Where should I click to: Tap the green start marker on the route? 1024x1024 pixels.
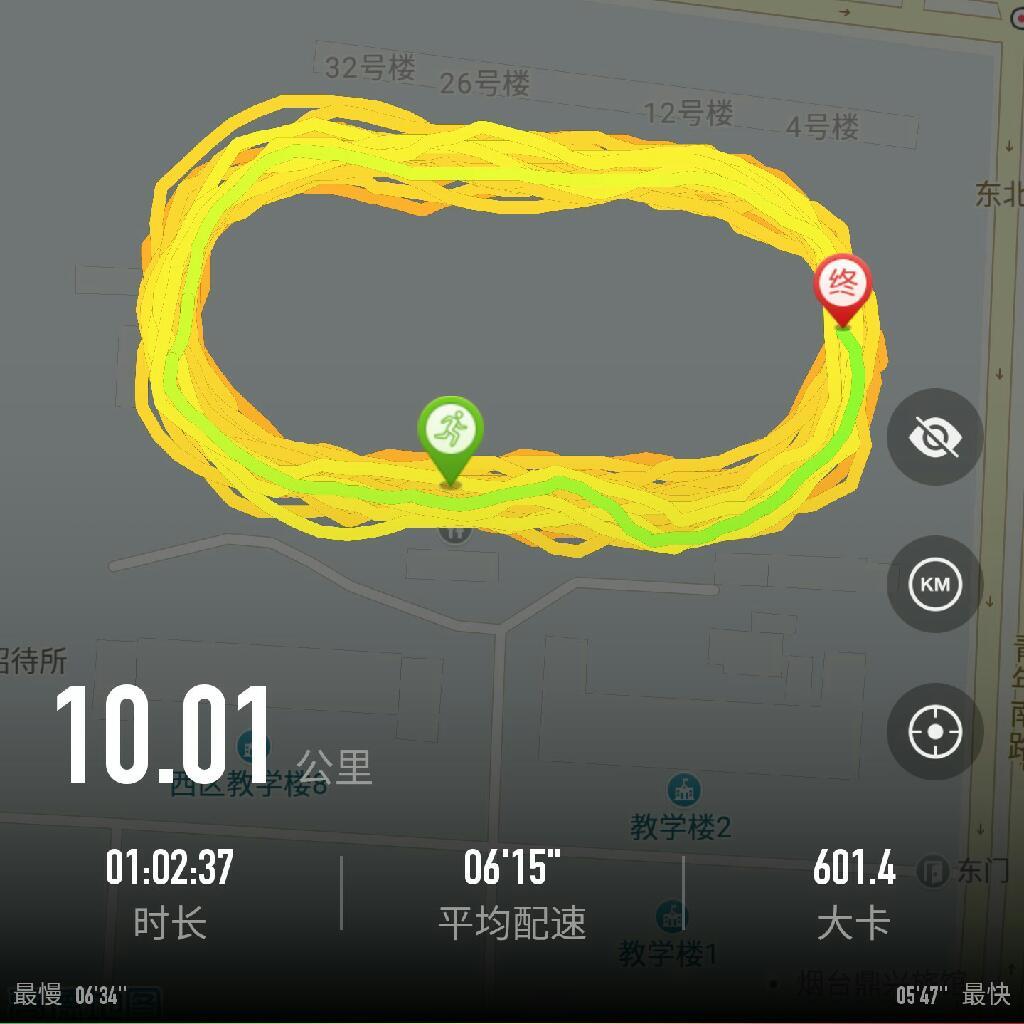point(451,431)
